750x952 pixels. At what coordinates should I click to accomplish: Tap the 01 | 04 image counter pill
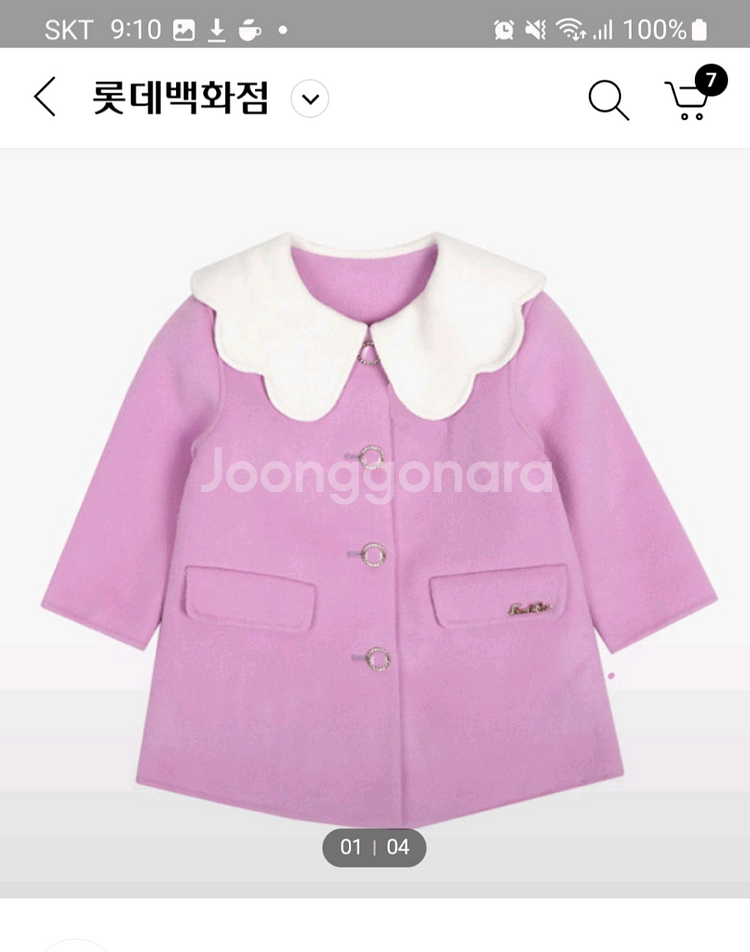373,848
